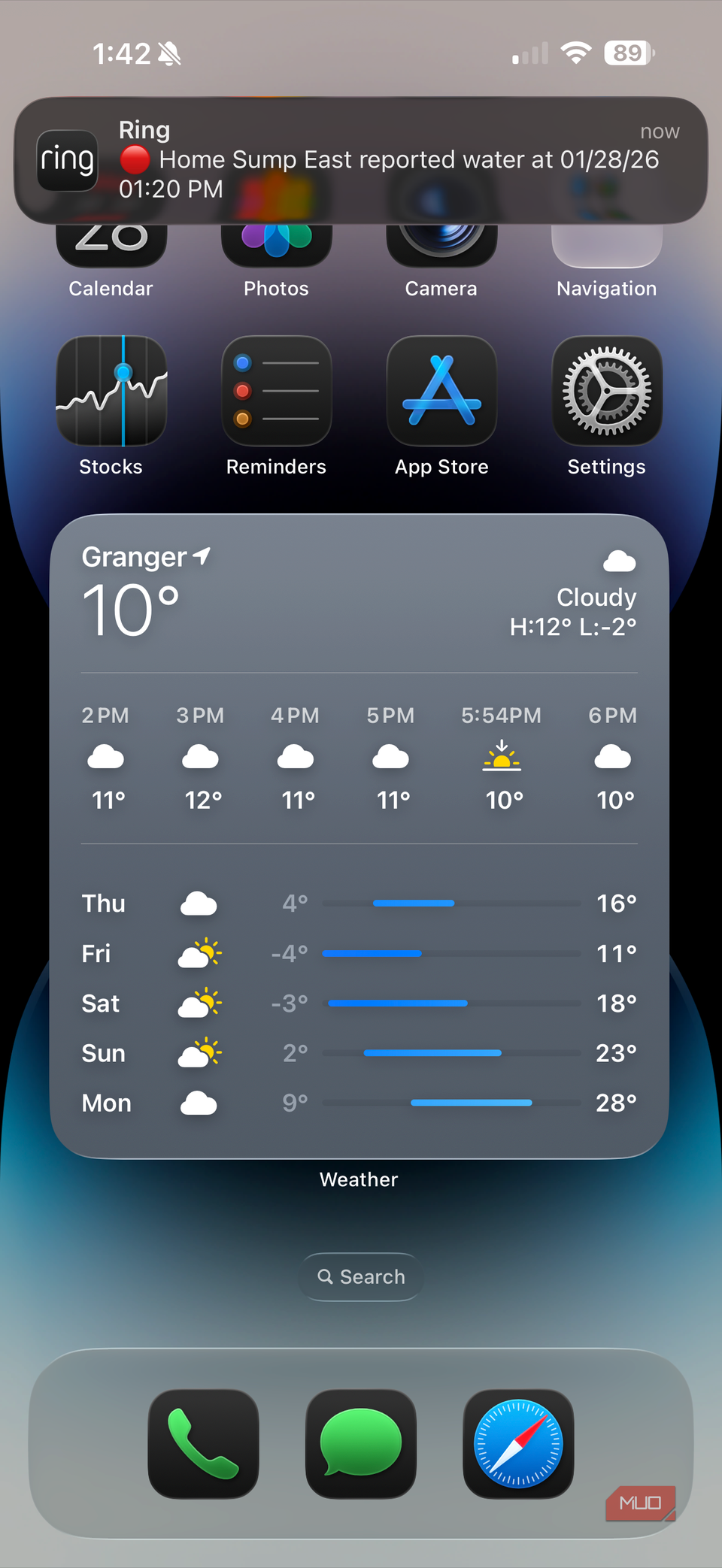This screenshot has height=1568, width=722.
Task: Go to Settings
Action: [607, 391]
